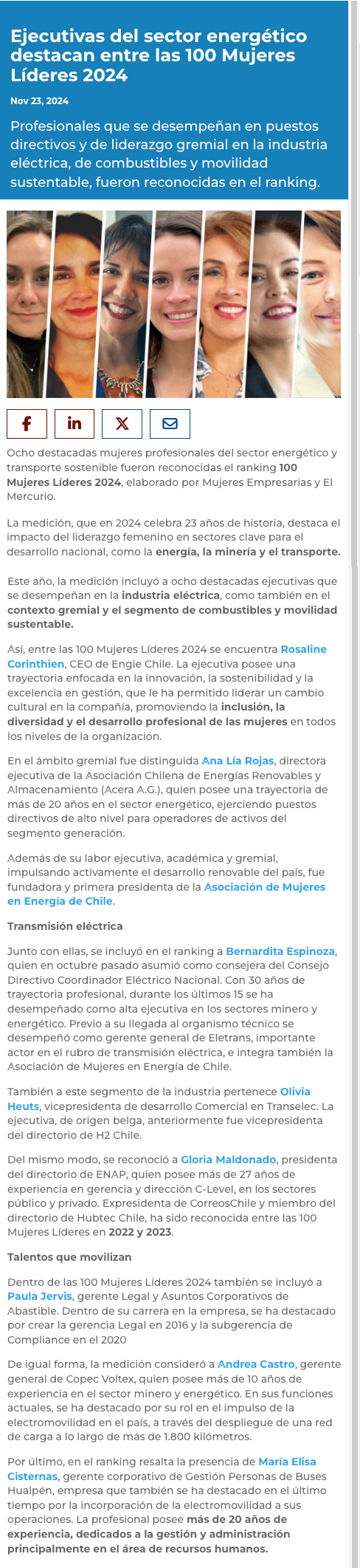Share the article on Facebook
Viewport: 360px width, 1568px height.
click(27, 423)
